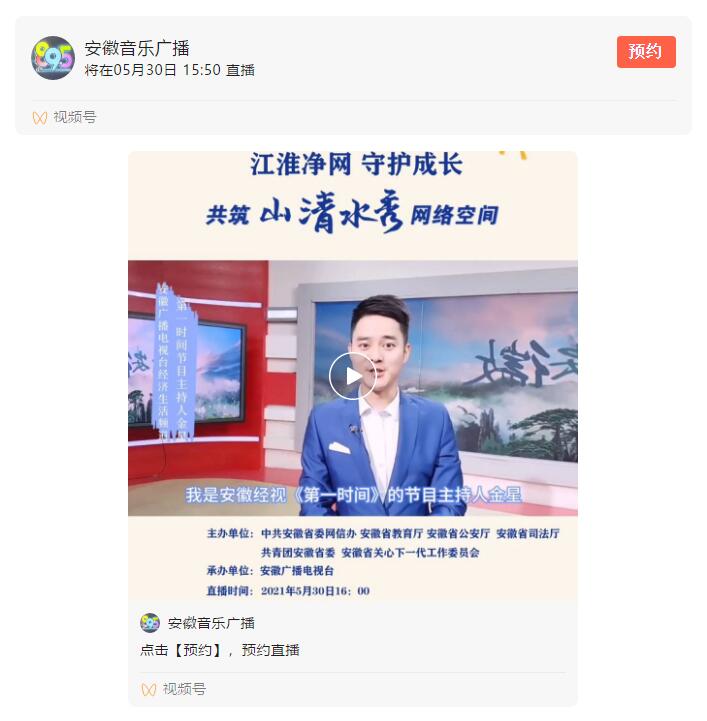Screen dimensions: 707x721
Task: Tap the 预约 button to reserve the live stream
Action: pyautogui.click(x=646, y=52)
